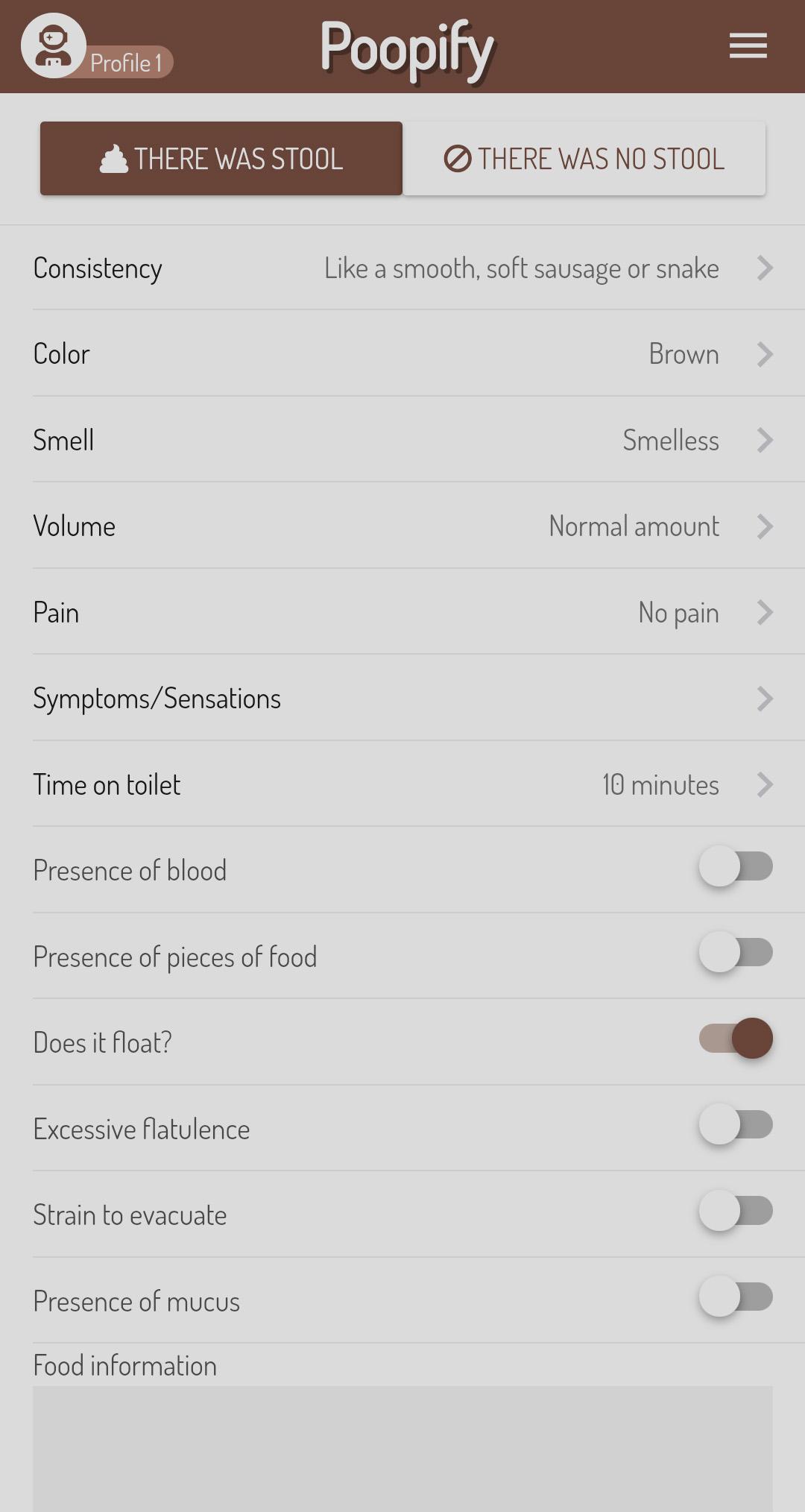Select THERE WAS STOOL
Image resolution: width=805 pixels, height=1512 pixels.
pyautogui.click(x=221, y=159)
